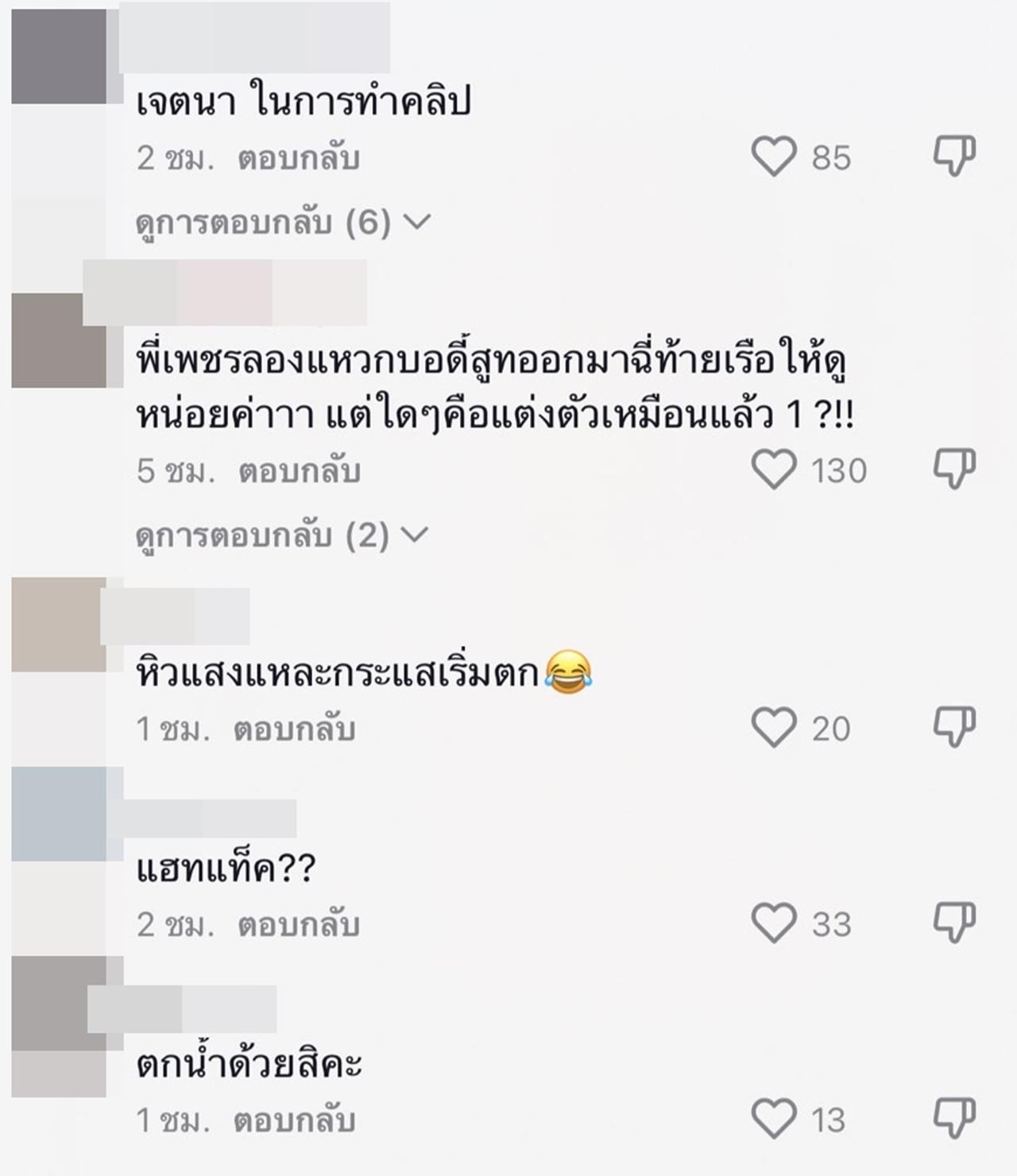Like the comment "เจตนา ในการทำคลิป"
This screenshot has width=1017, height=1176.
pyautogui.click(x=774, y=157)
